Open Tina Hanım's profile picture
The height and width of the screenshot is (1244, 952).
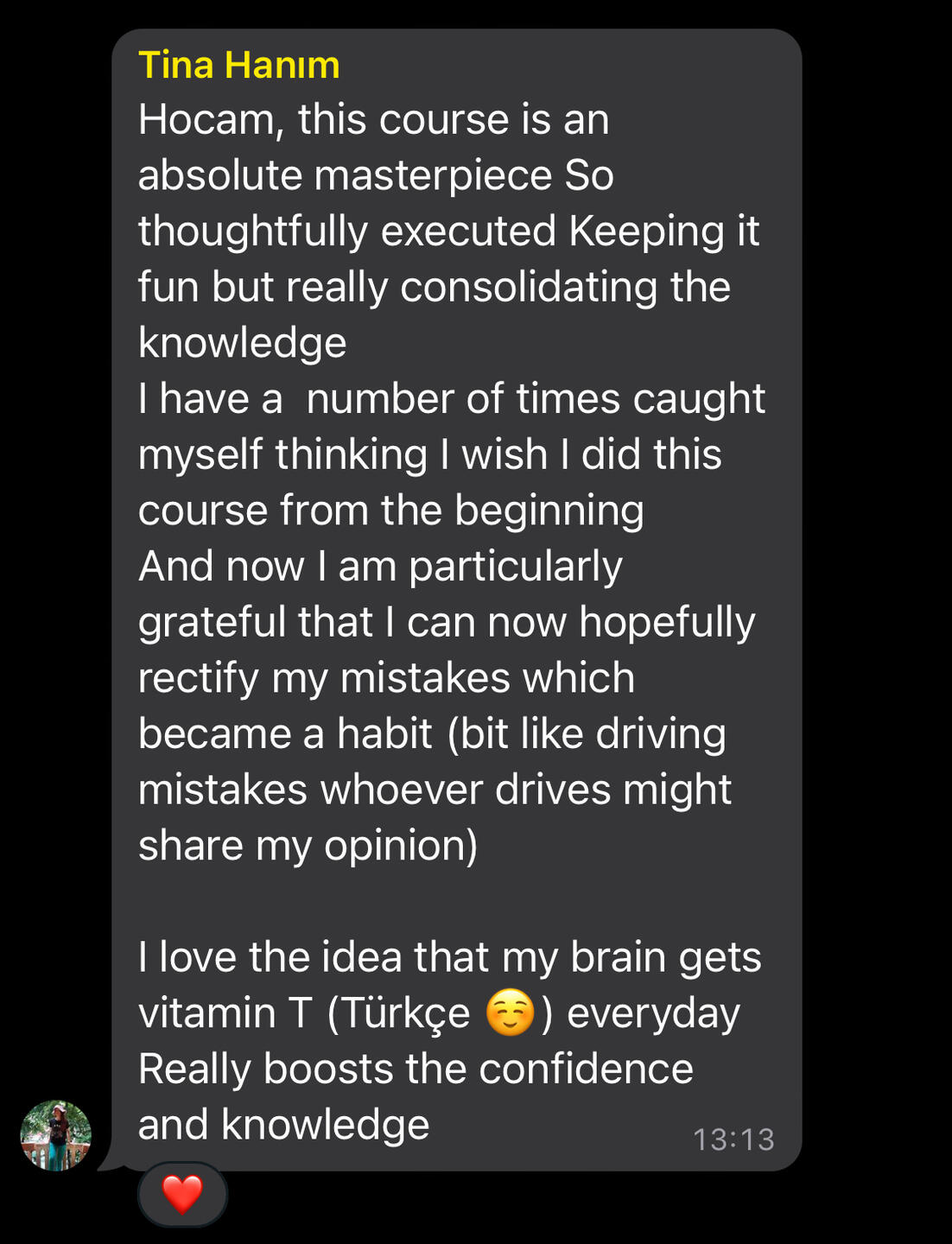tap(56, 1135)
